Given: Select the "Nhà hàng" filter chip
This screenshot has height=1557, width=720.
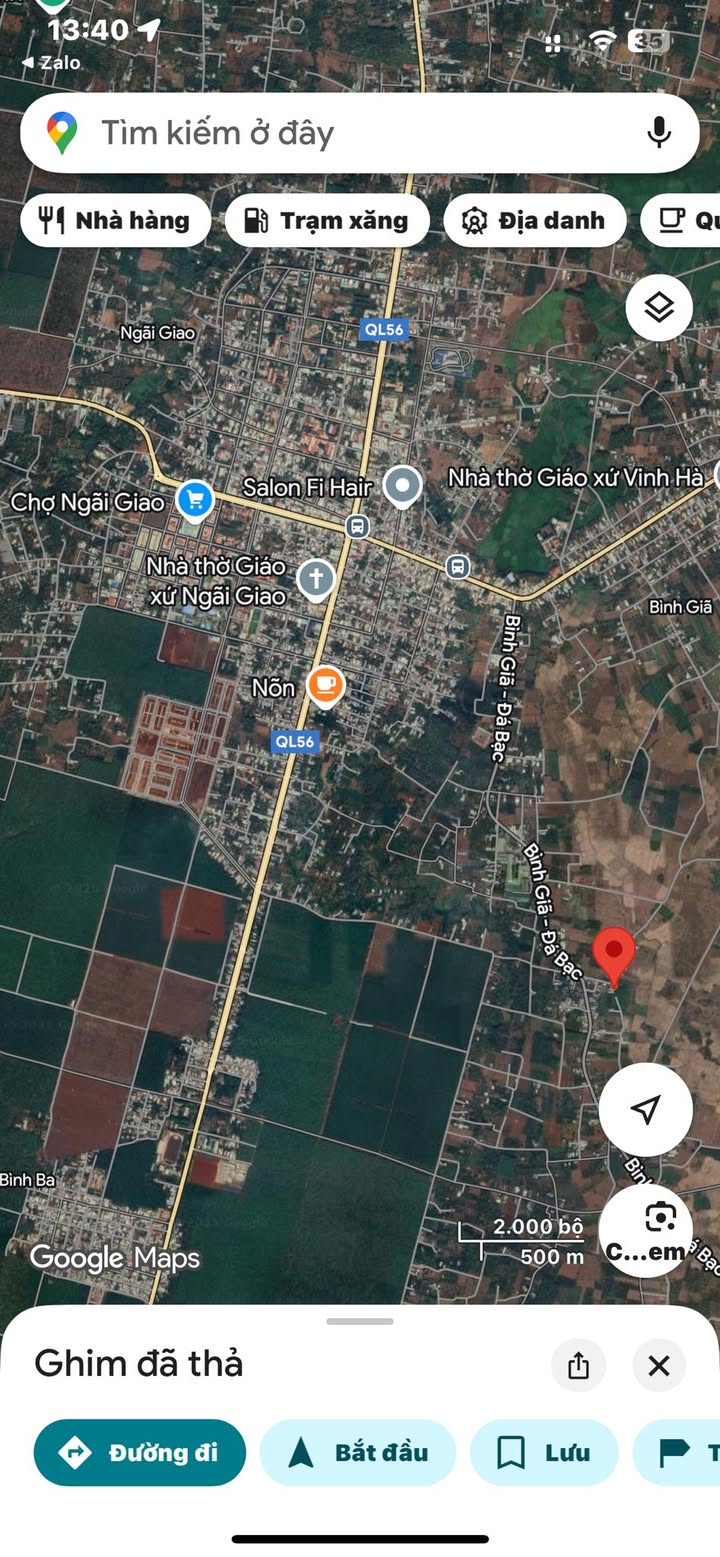Looking at the screenshot, I should [116, 220].
